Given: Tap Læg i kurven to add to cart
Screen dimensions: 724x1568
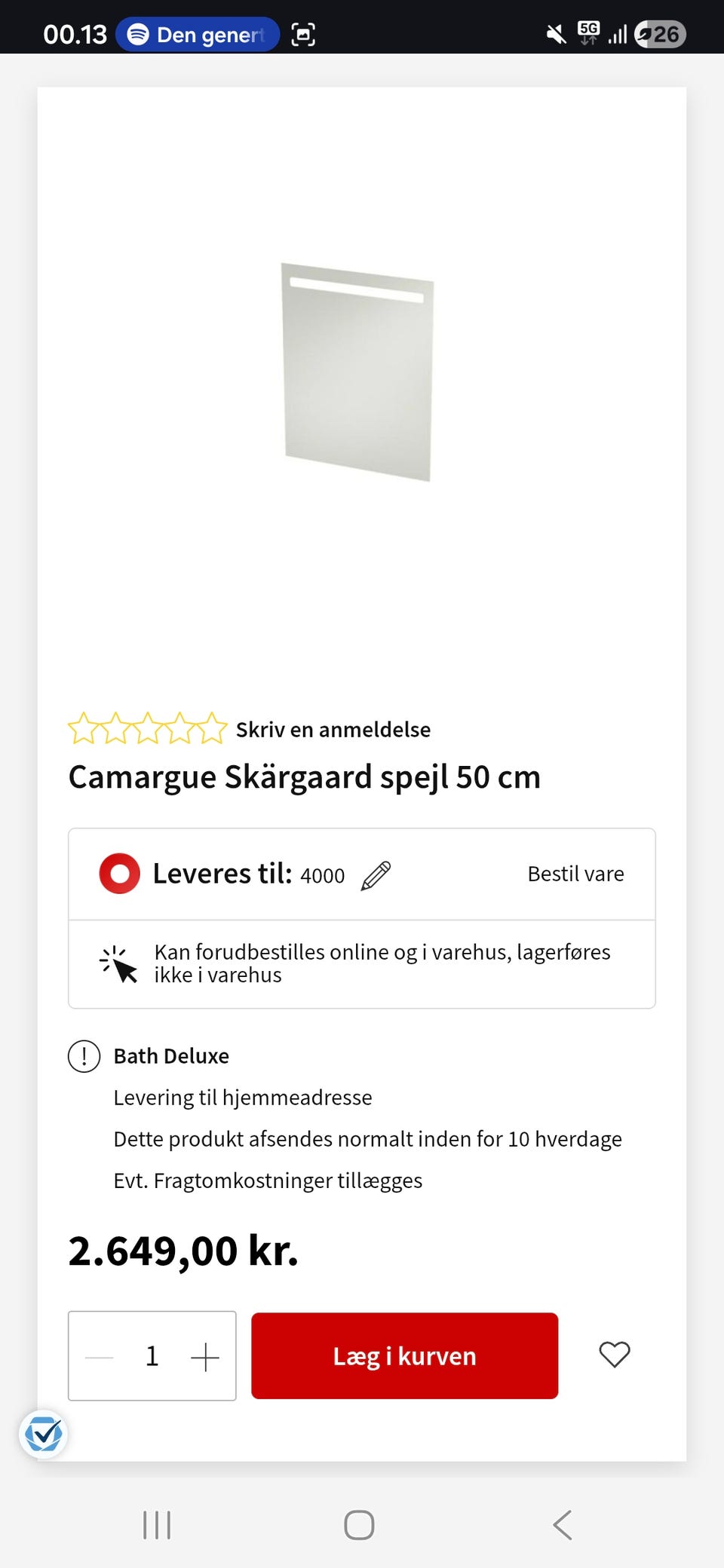Looking at the screenshot, I should tap(404, 1355).
